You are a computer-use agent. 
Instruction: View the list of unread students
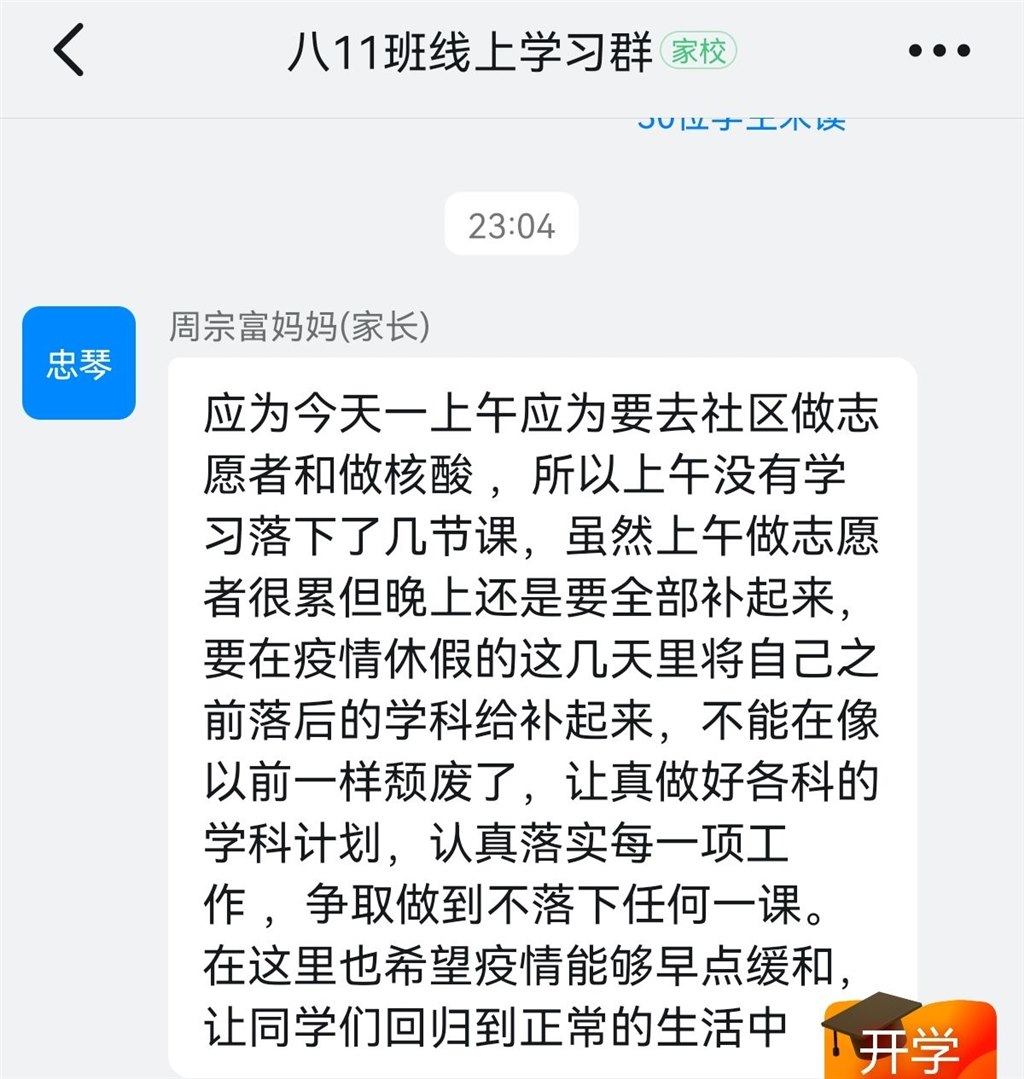pyautogui.click(x=742, y=122)
